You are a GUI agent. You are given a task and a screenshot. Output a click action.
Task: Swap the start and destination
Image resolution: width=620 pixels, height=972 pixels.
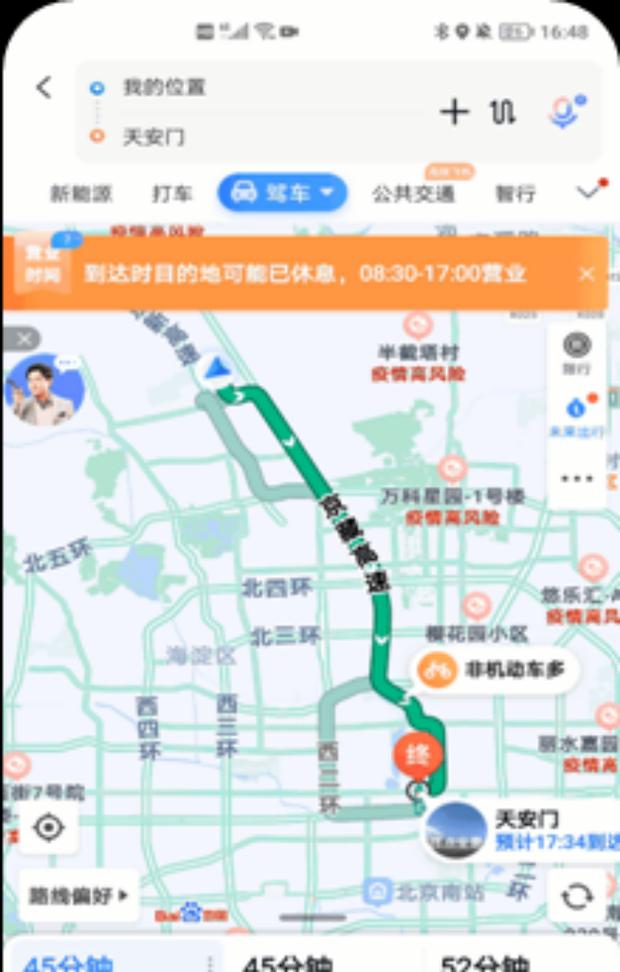coord(503,112)
